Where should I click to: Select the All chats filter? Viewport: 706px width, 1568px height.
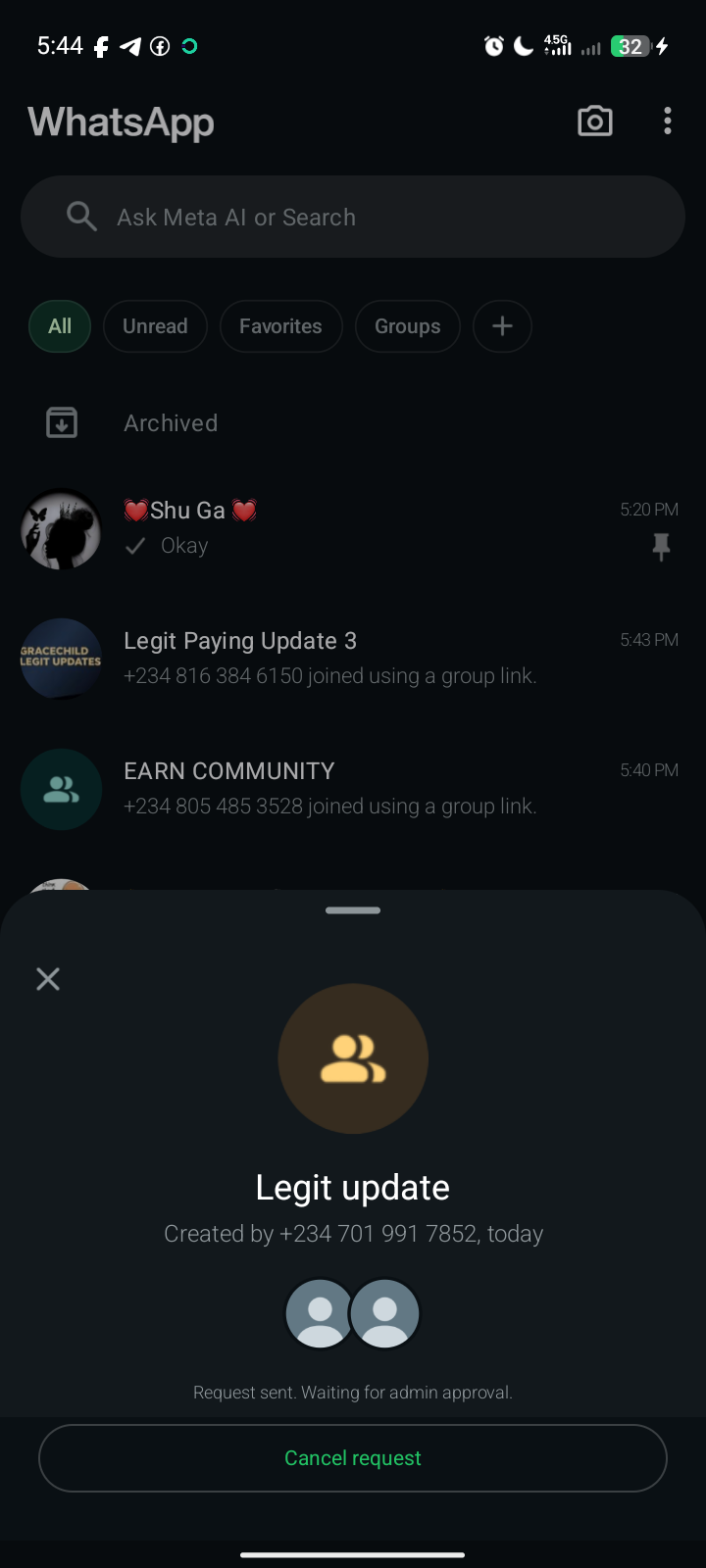pos(60,326)
